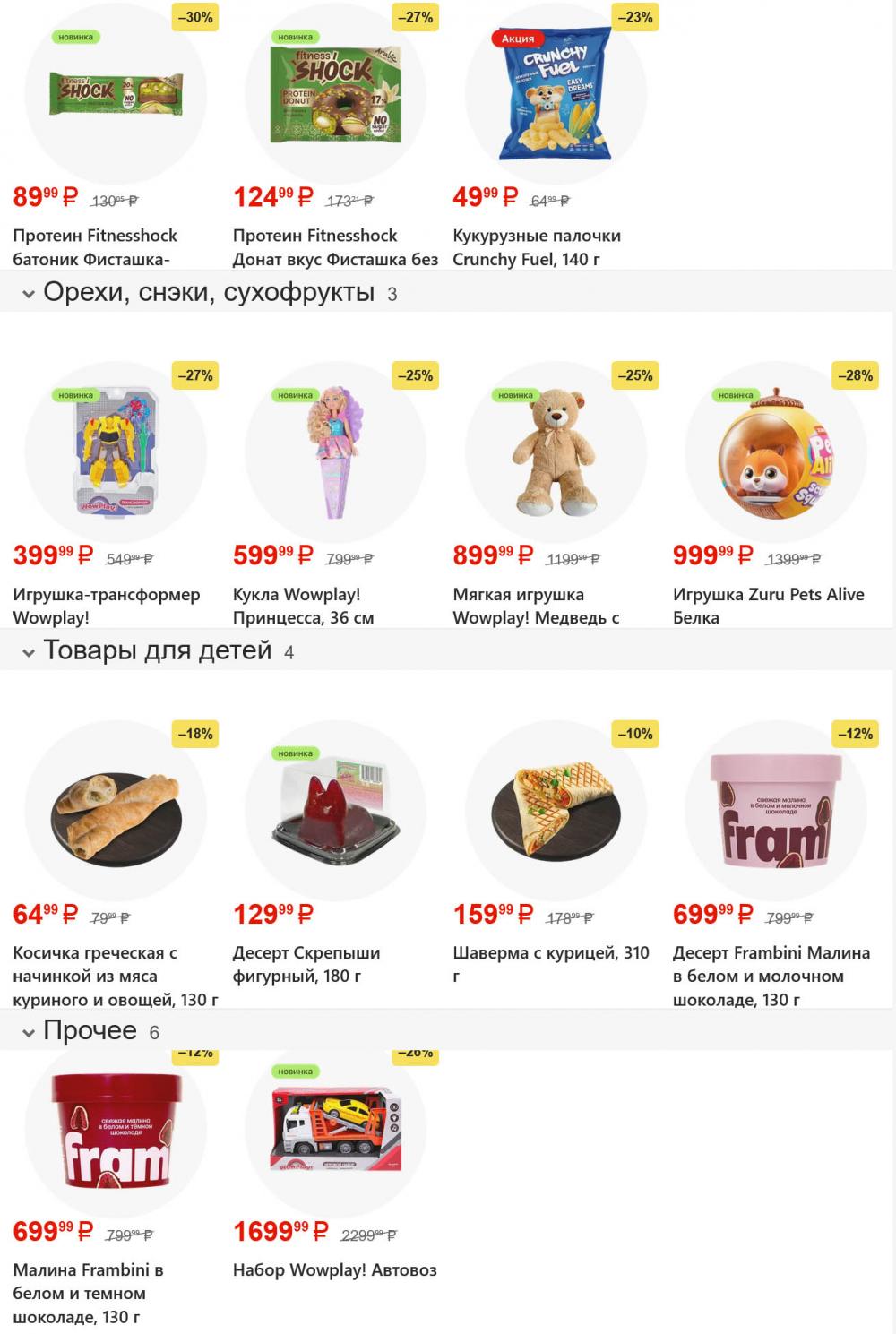The height and width of the screenshot is (1334, 896).
Task: Collapse the «Товары для детей» section
Action: click(30, 652)
